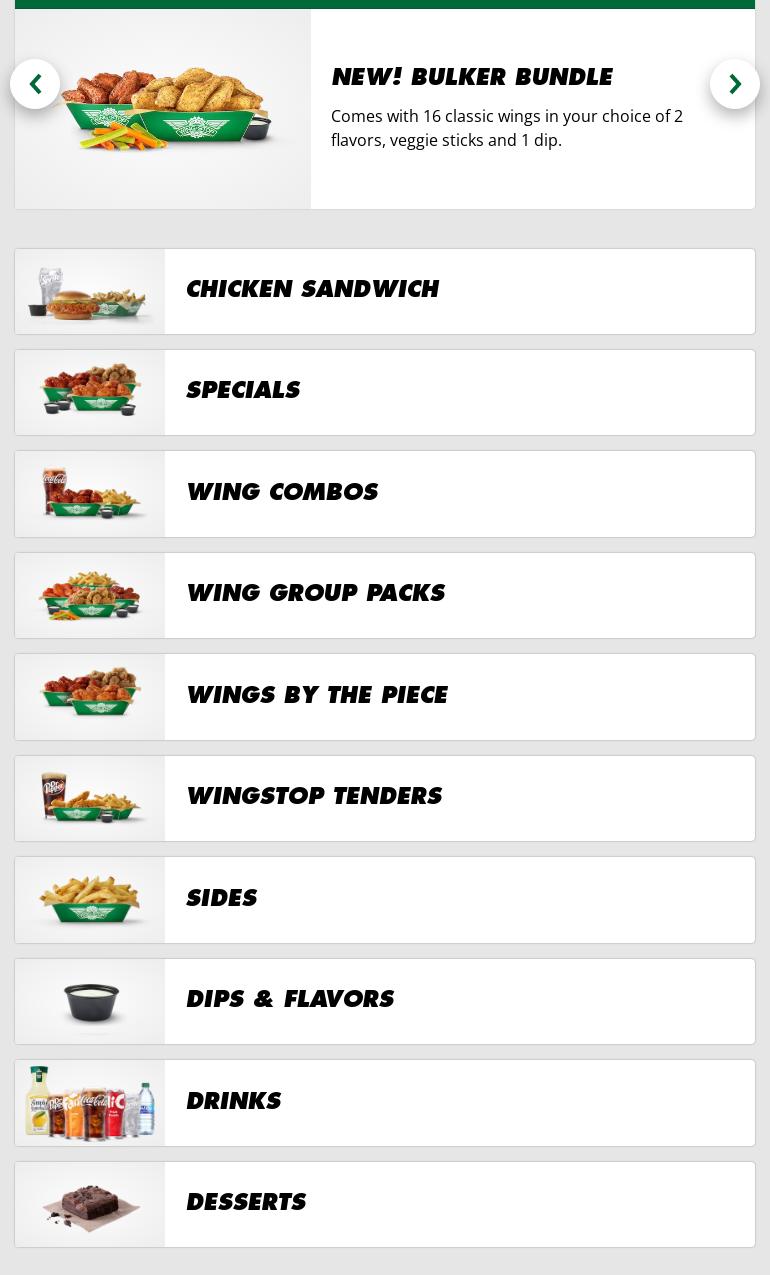Screen dimensions: 770x1275
Task: Open the Sides category
Action: coord(385,900)
